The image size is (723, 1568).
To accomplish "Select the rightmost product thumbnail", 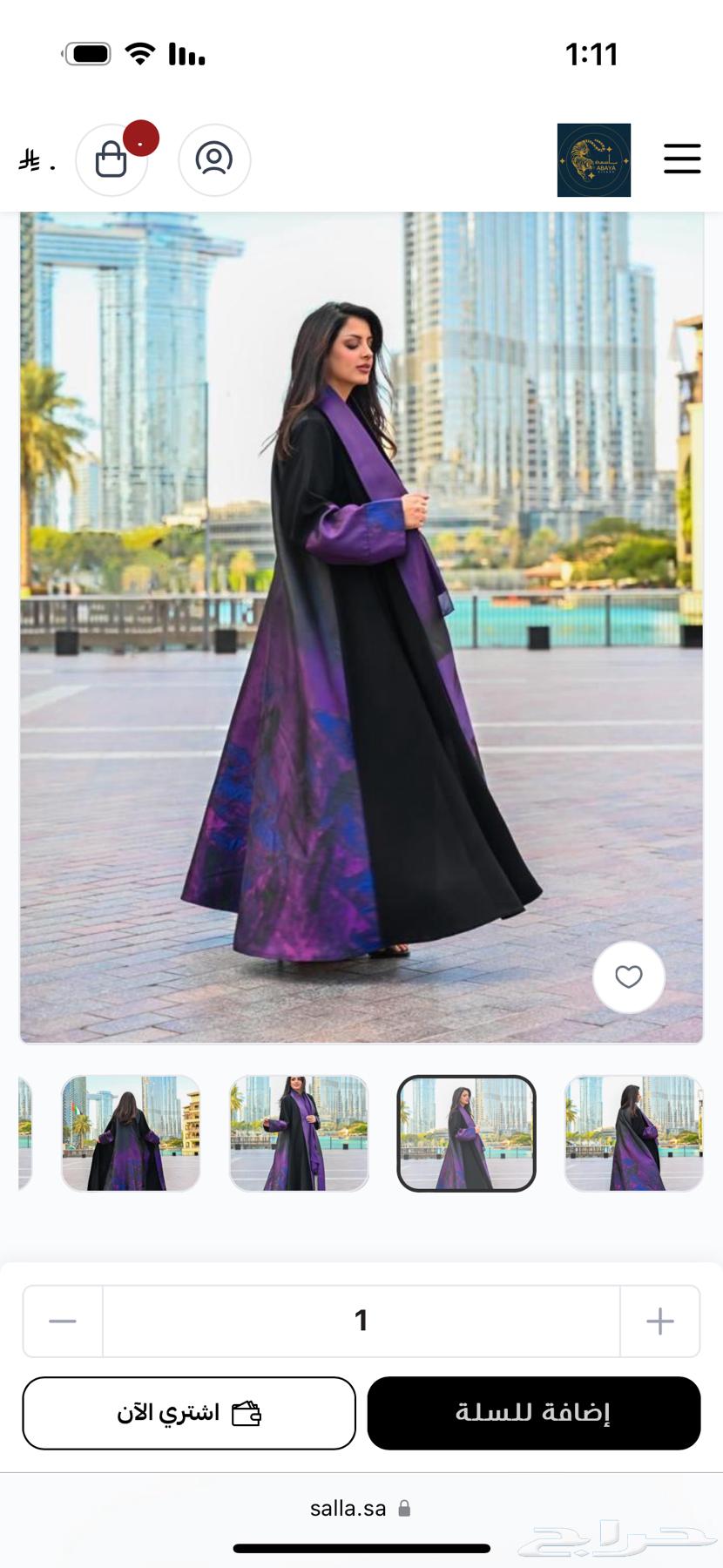I will click(x=633, y=1133).
